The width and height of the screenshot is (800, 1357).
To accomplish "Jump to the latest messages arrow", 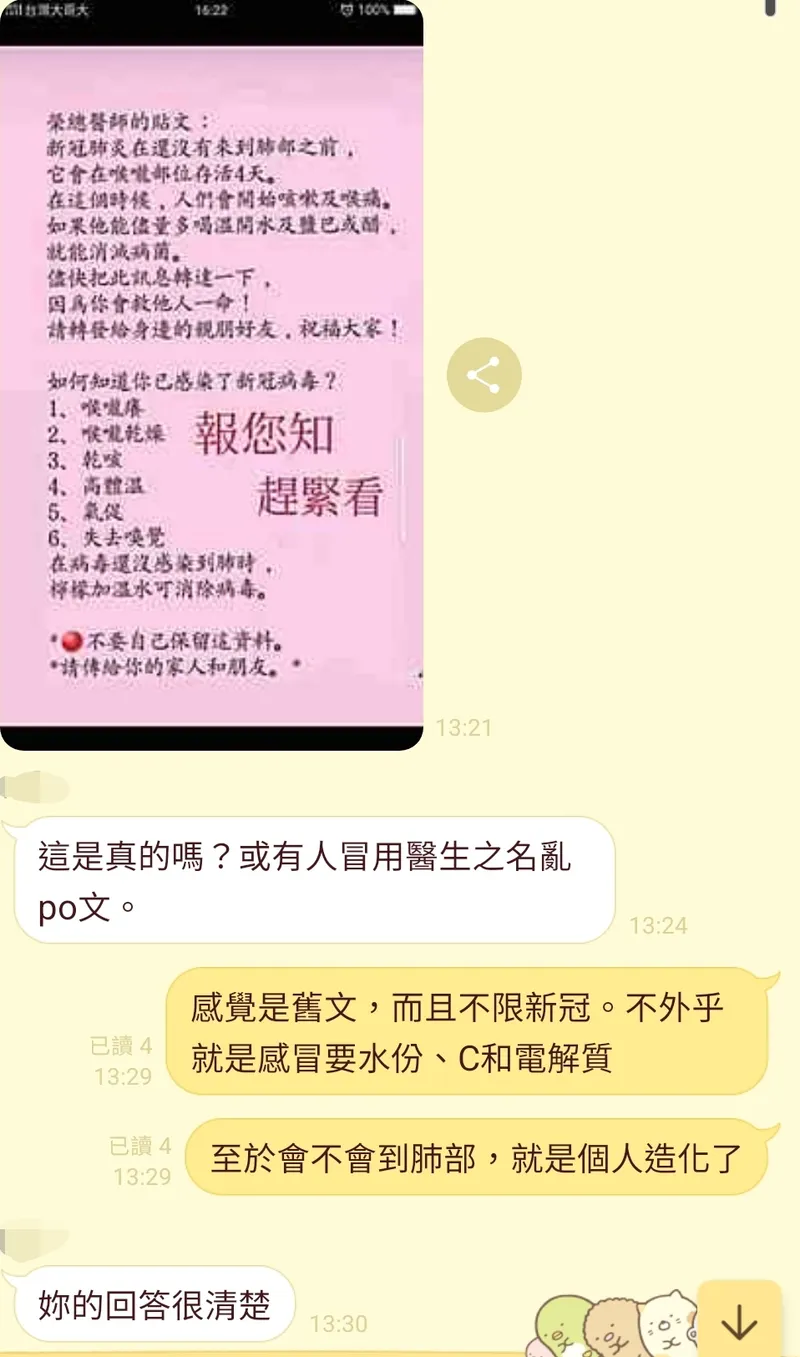I will (x=739, y=1321).
